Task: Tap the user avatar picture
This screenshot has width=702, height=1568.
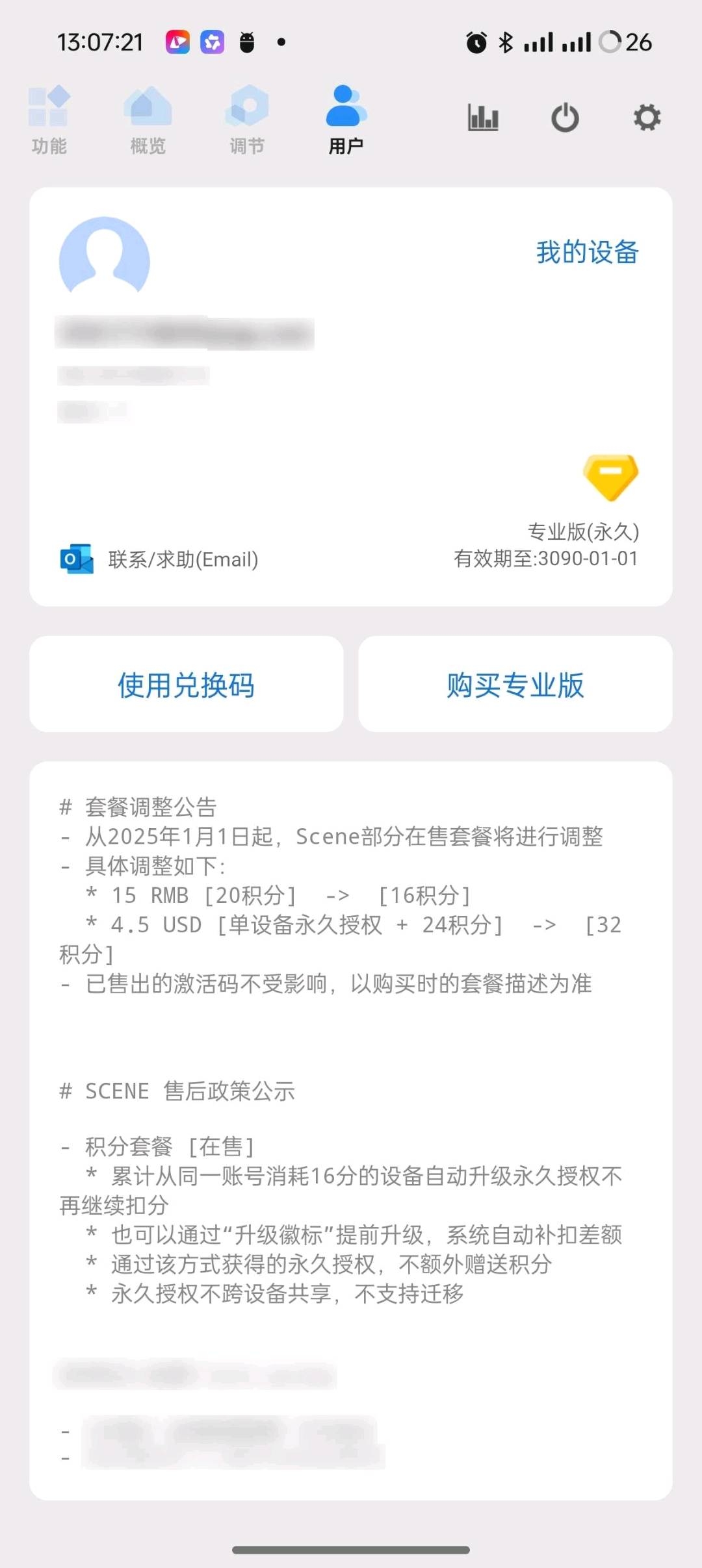Action: pyautogui.click(x=105, y=259)
